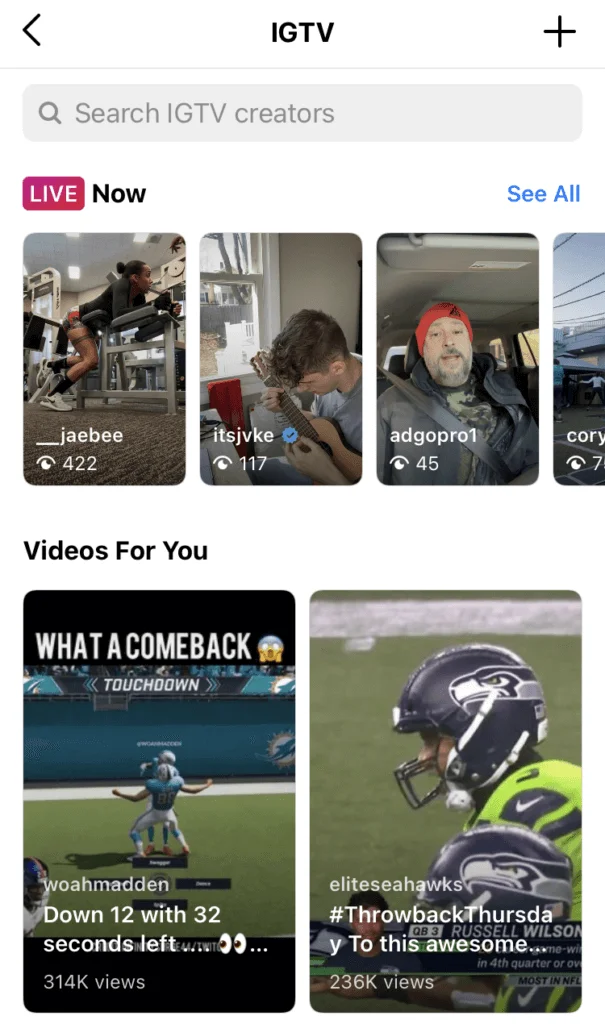Play the woahmadden comeback video
The width and height of the screenshot is (605, 1024).
[159, 800]
